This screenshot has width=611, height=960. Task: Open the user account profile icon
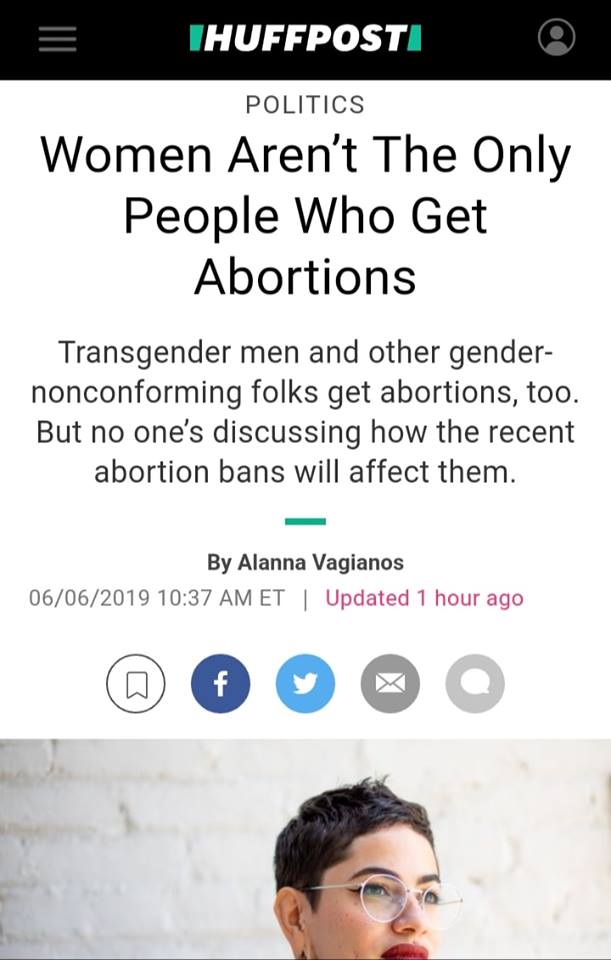point(556,38)
